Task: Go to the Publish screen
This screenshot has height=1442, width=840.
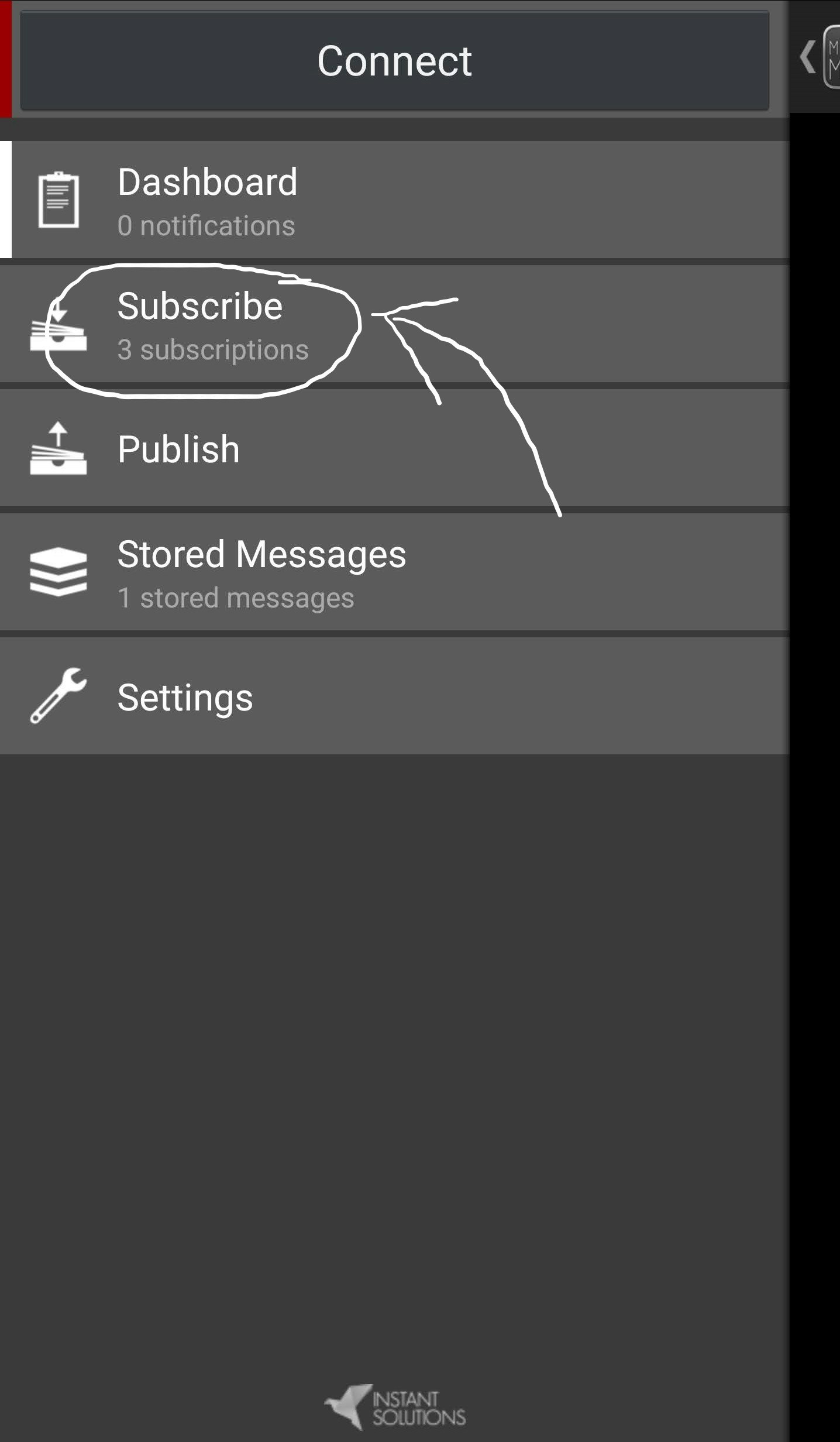Action: coord(394,449)
